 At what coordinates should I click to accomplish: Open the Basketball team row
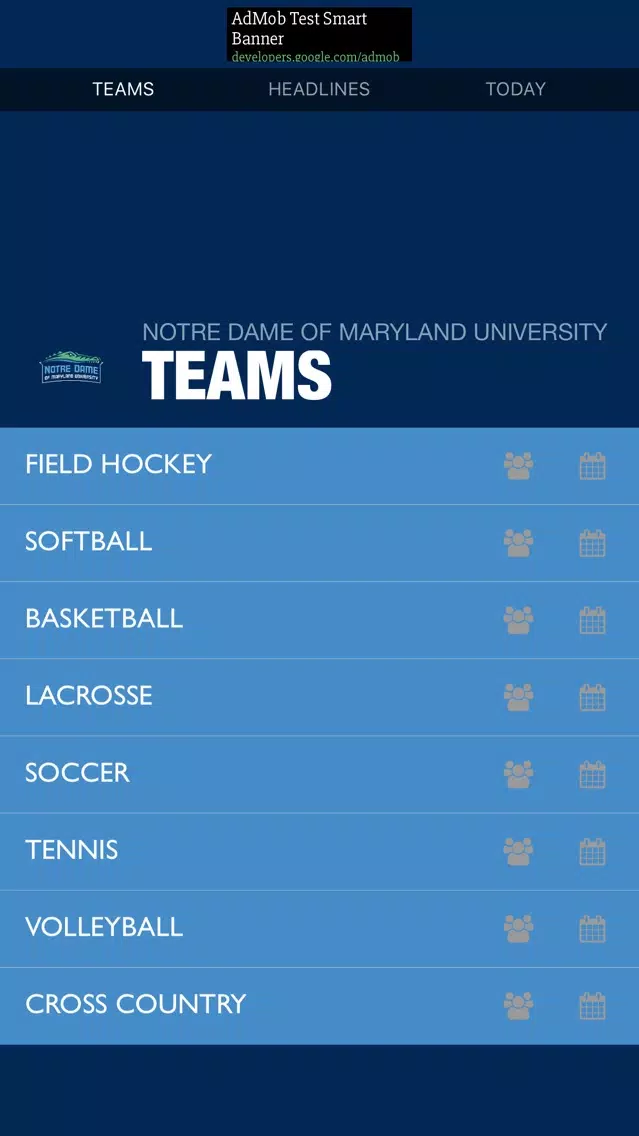click(104, 618)
